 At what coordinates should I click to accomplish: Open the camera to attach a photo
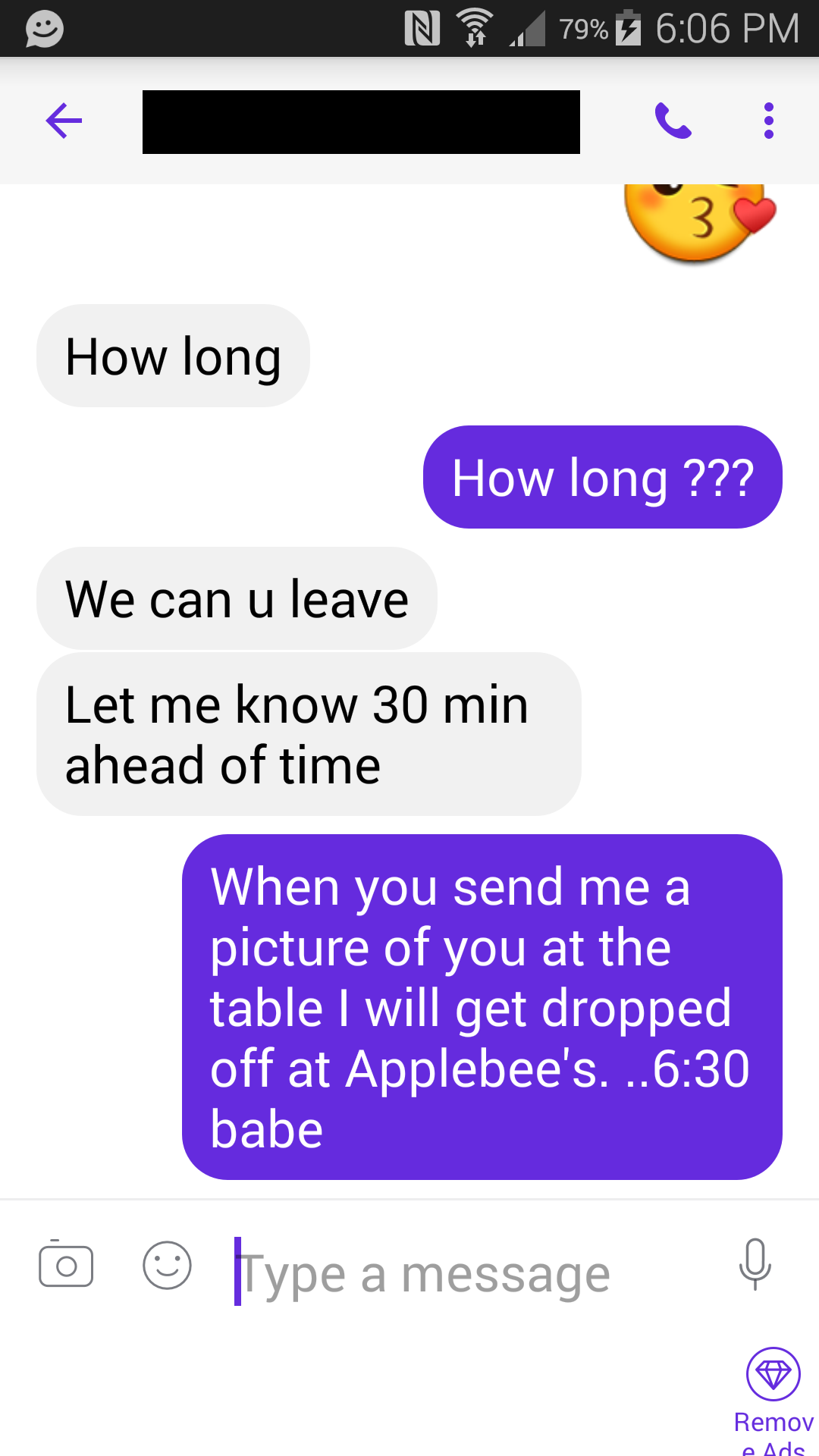click(x=66, y=1265)
